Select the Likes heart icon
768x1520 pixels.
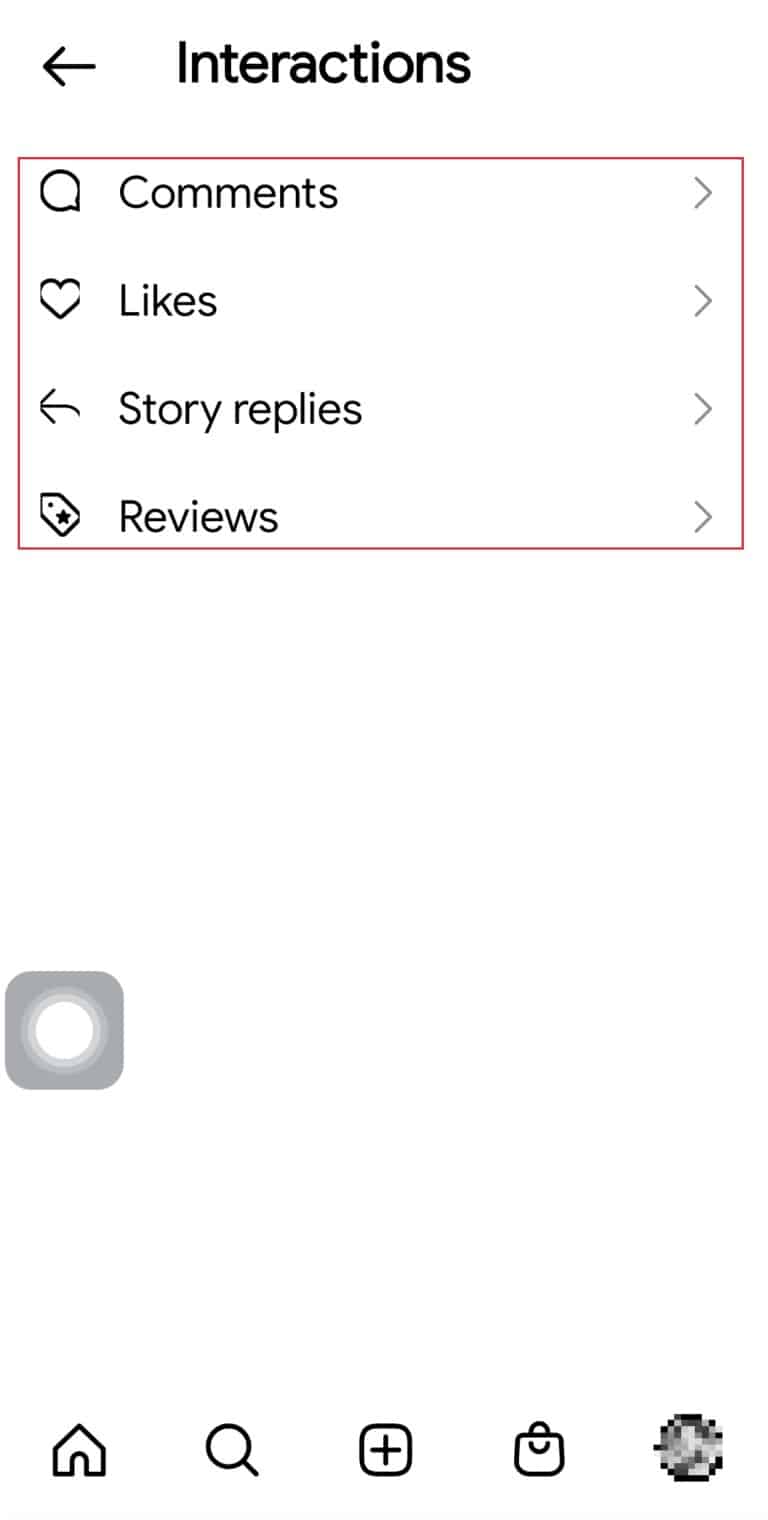(60, 299)
